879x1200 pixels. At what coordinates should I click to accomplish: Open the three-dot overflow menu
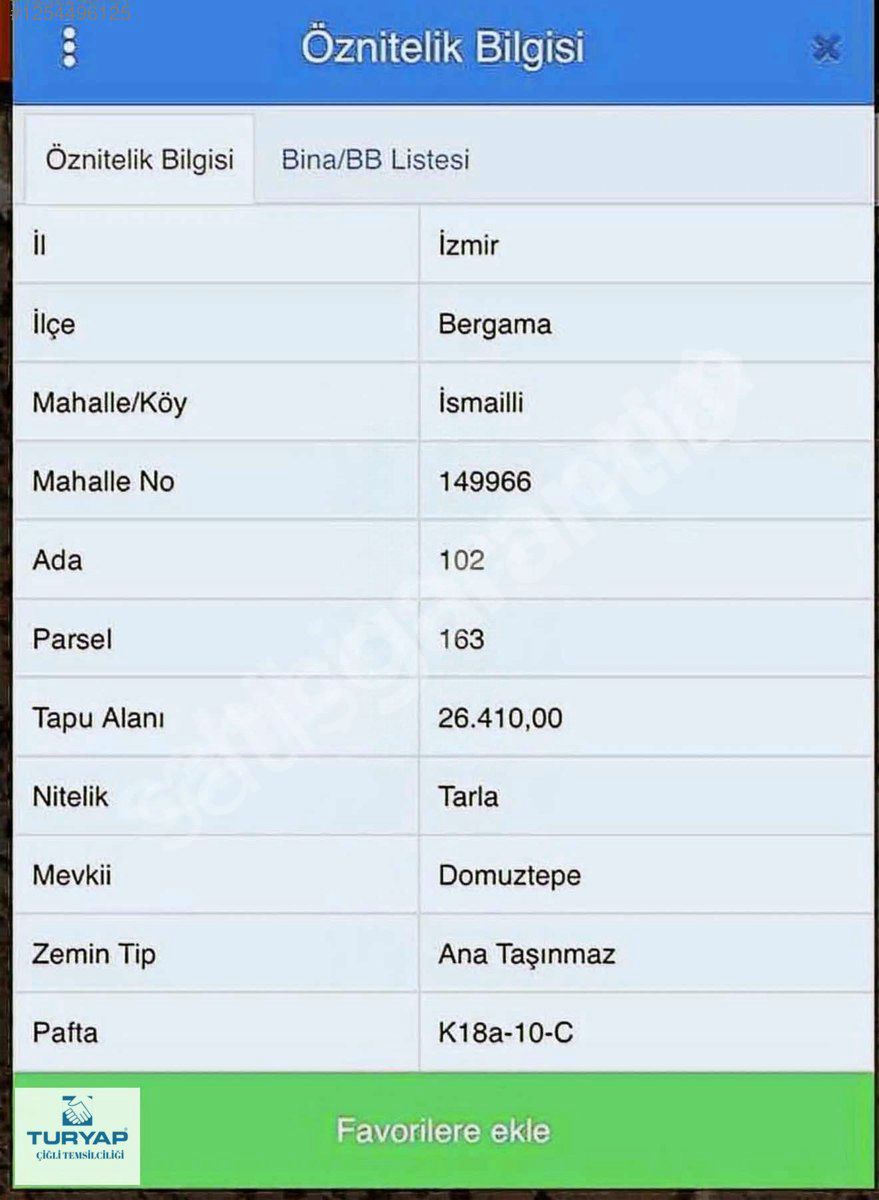coord(69,47)
